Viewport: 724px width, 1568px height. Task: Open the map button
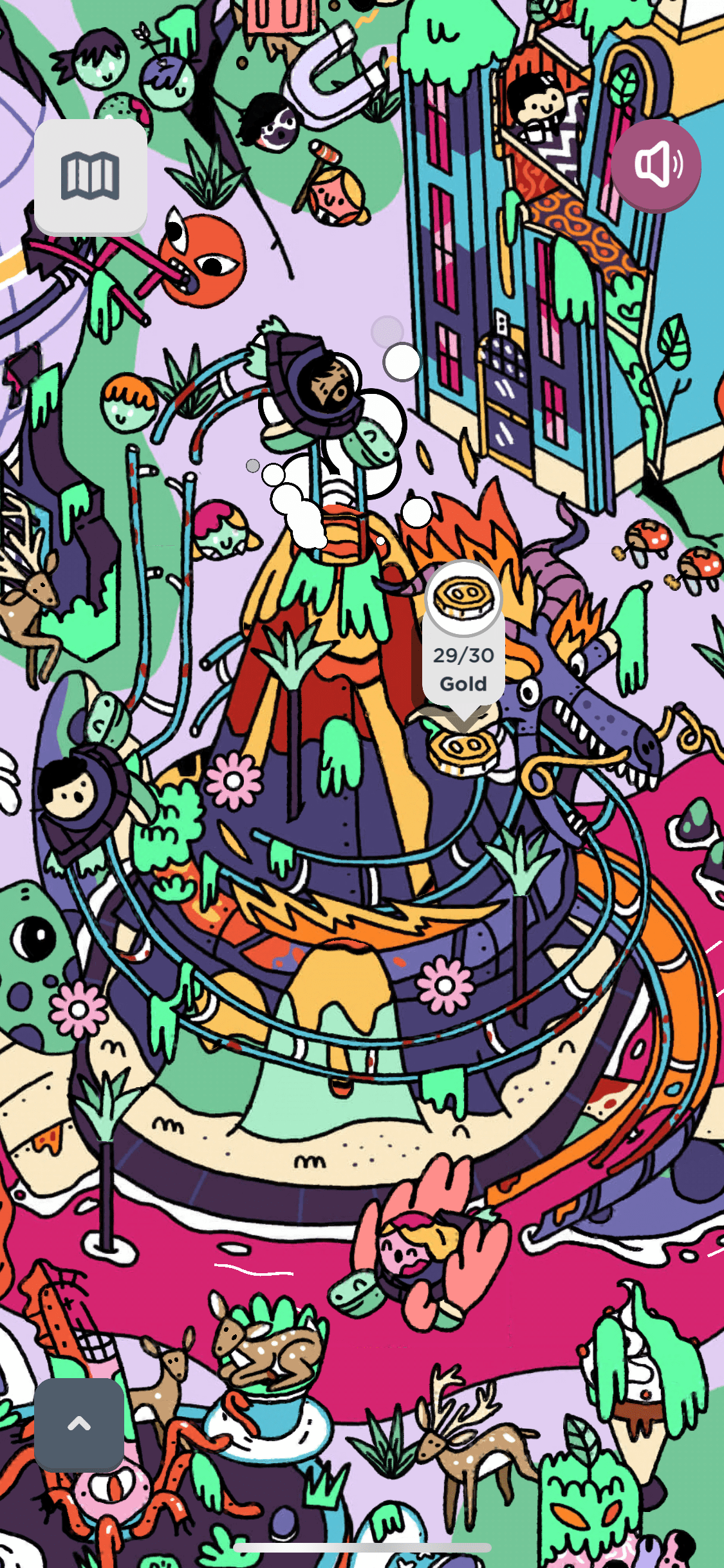coord(90,176)
